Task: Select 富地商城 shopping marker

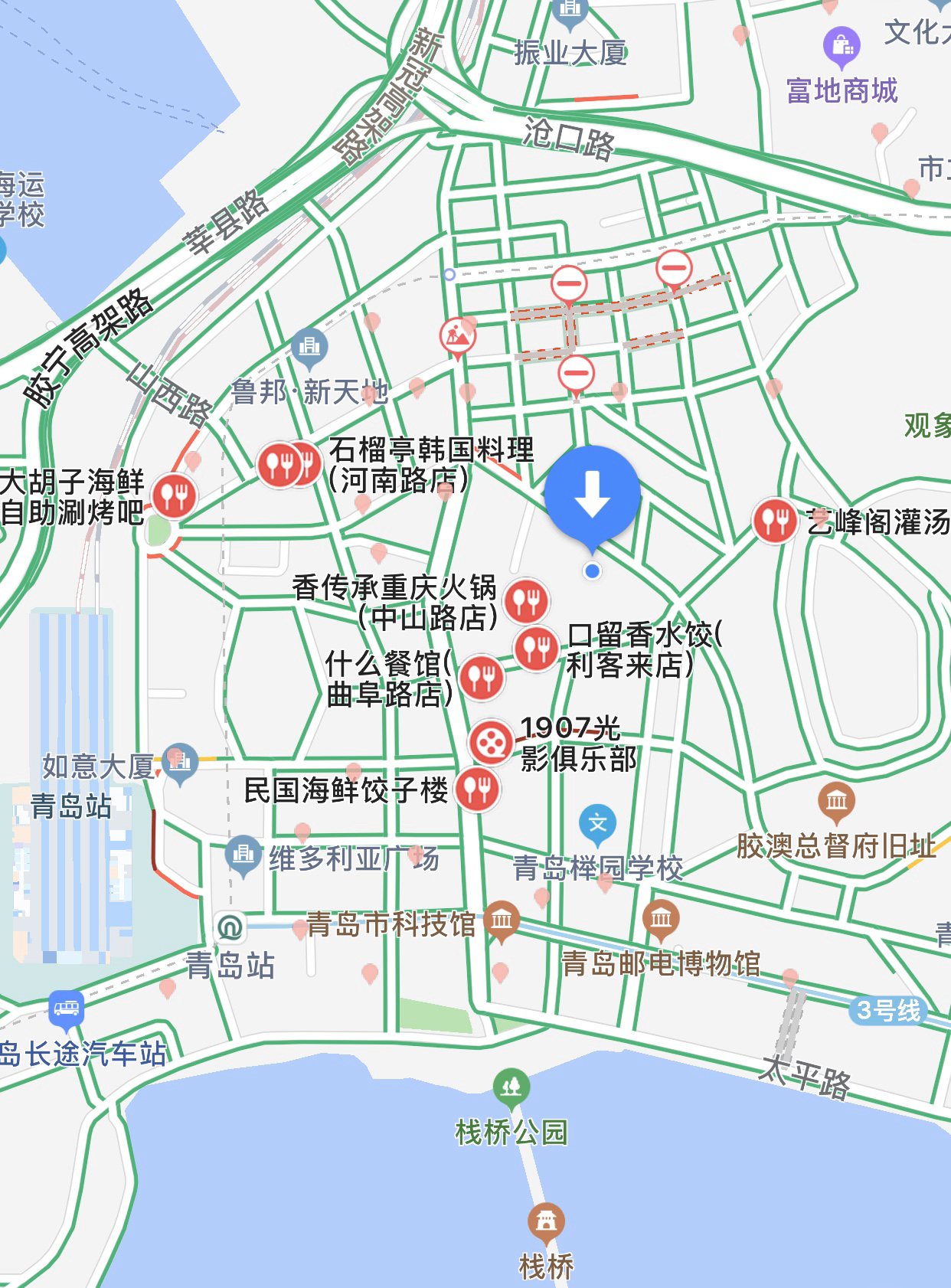Action: (842, 47)
